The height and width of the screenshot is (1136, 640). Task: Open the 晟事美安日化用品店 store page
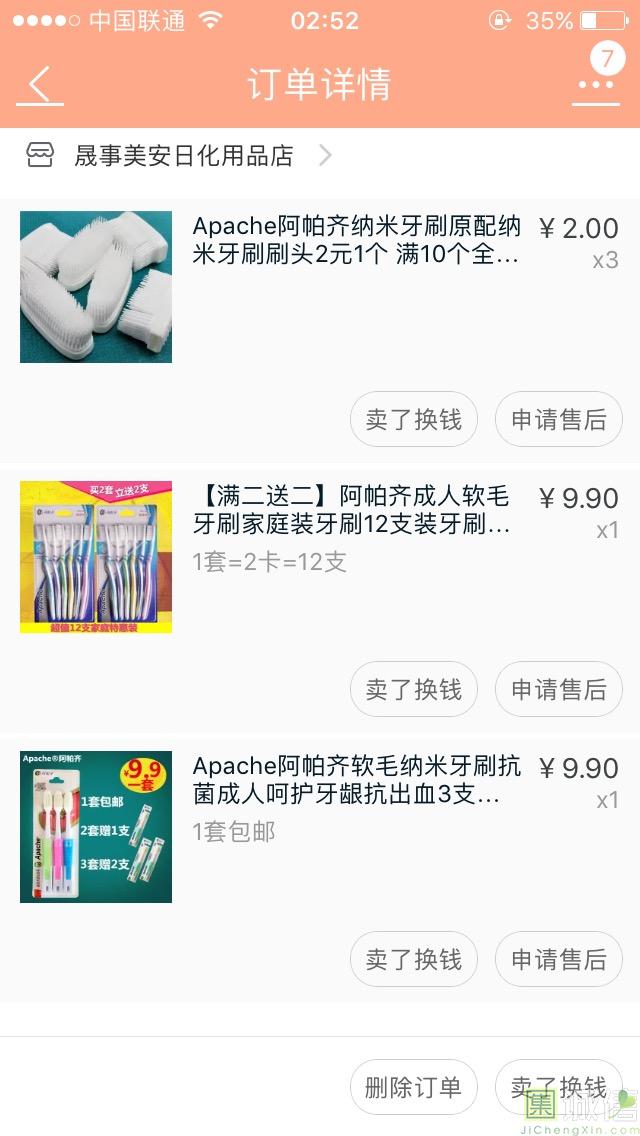183,156
